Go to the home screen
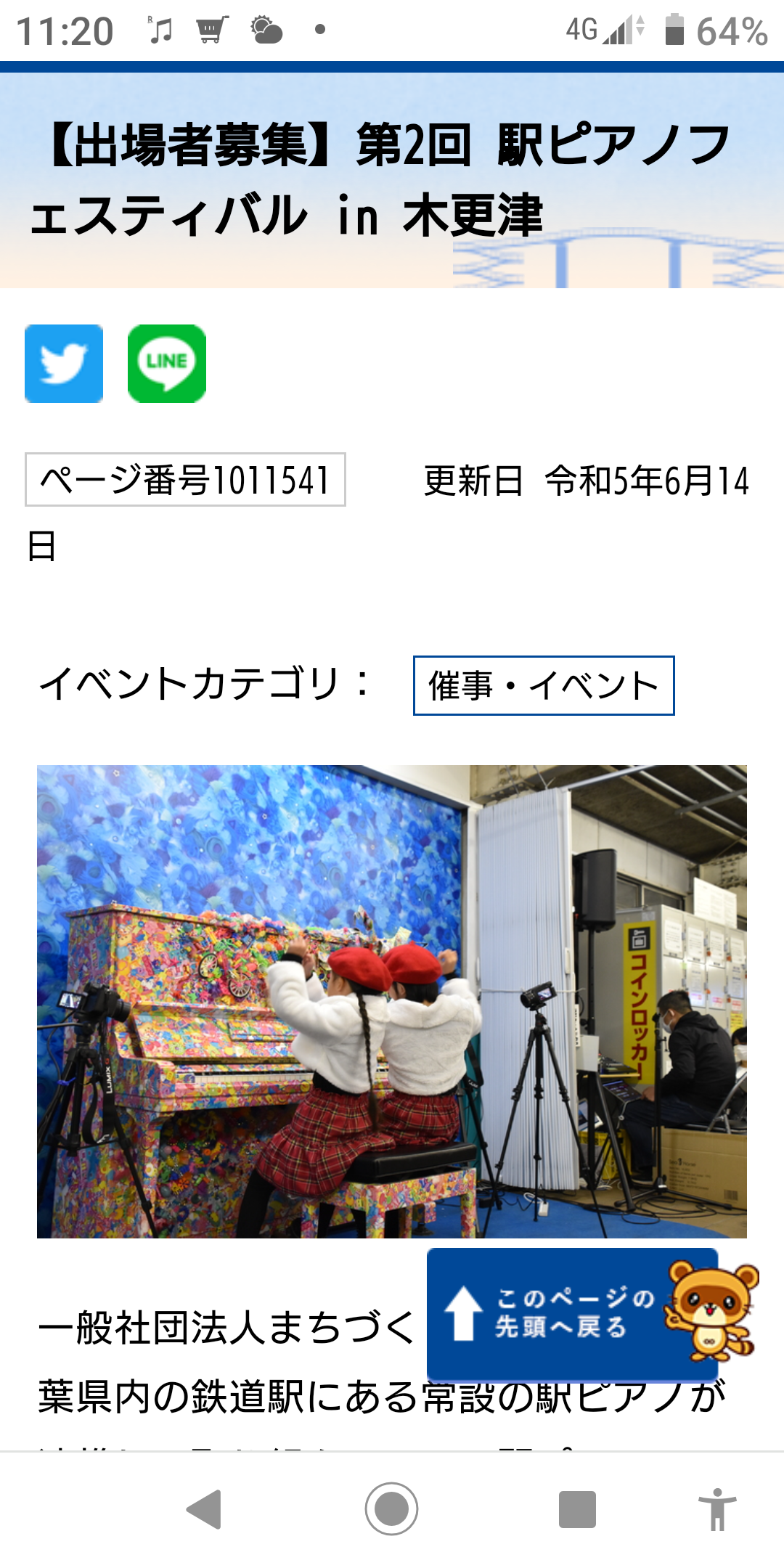Screen dimensions: 784x1568 392,1509
